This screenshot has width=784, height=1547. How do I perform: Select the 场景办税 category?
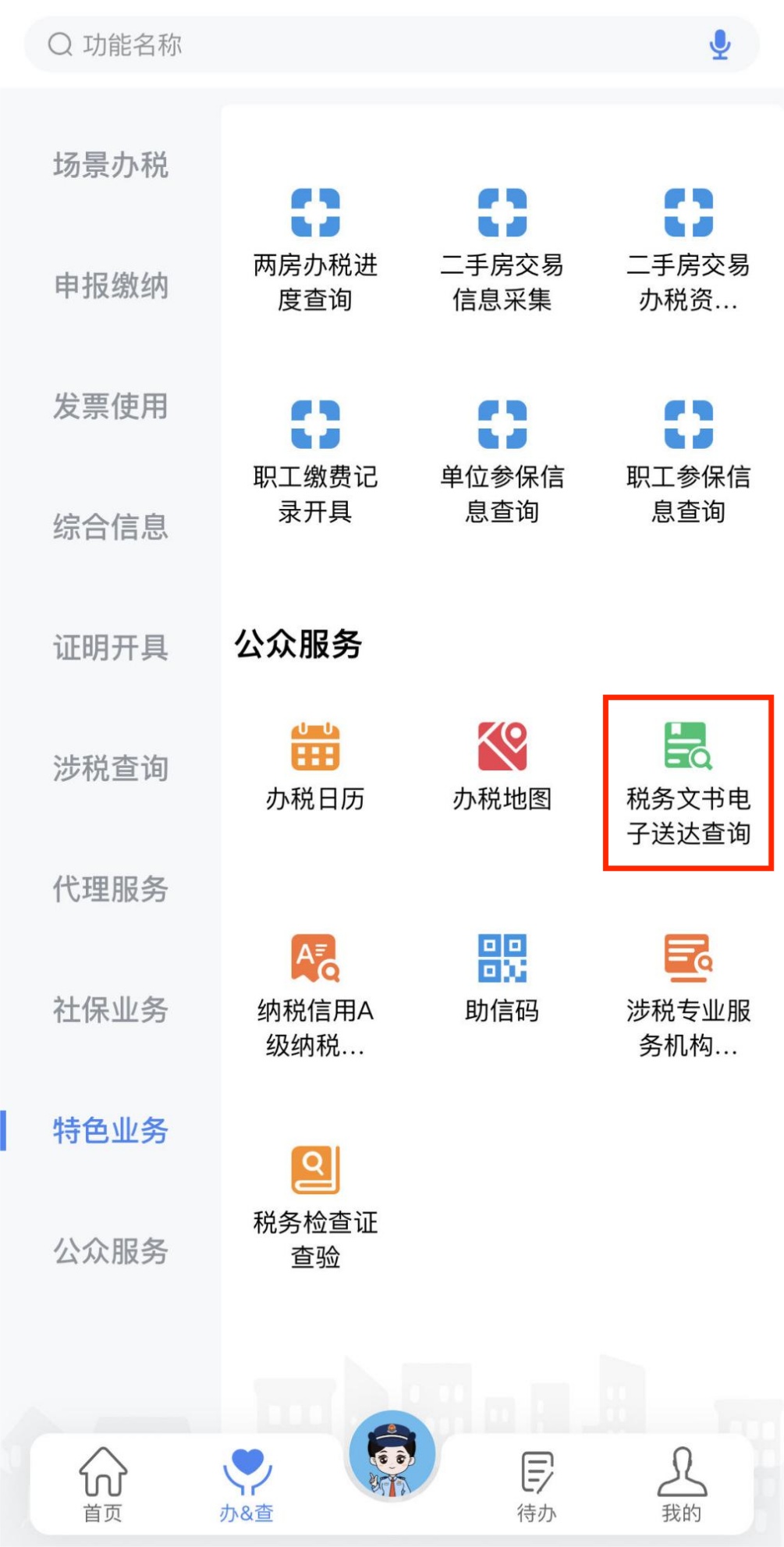click(110, 165)
